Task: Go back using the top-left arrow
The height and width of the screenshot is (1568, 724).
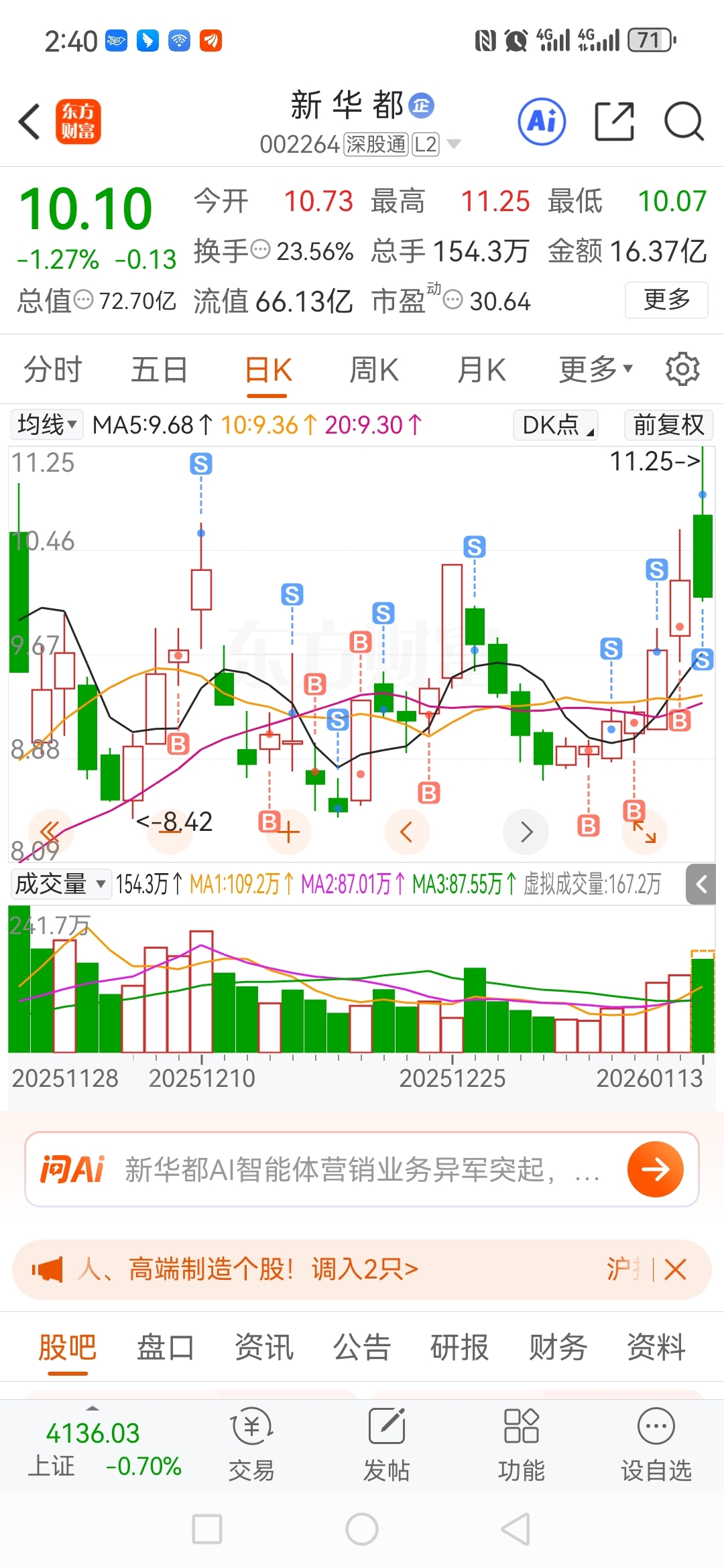Action: coord(29,122)
